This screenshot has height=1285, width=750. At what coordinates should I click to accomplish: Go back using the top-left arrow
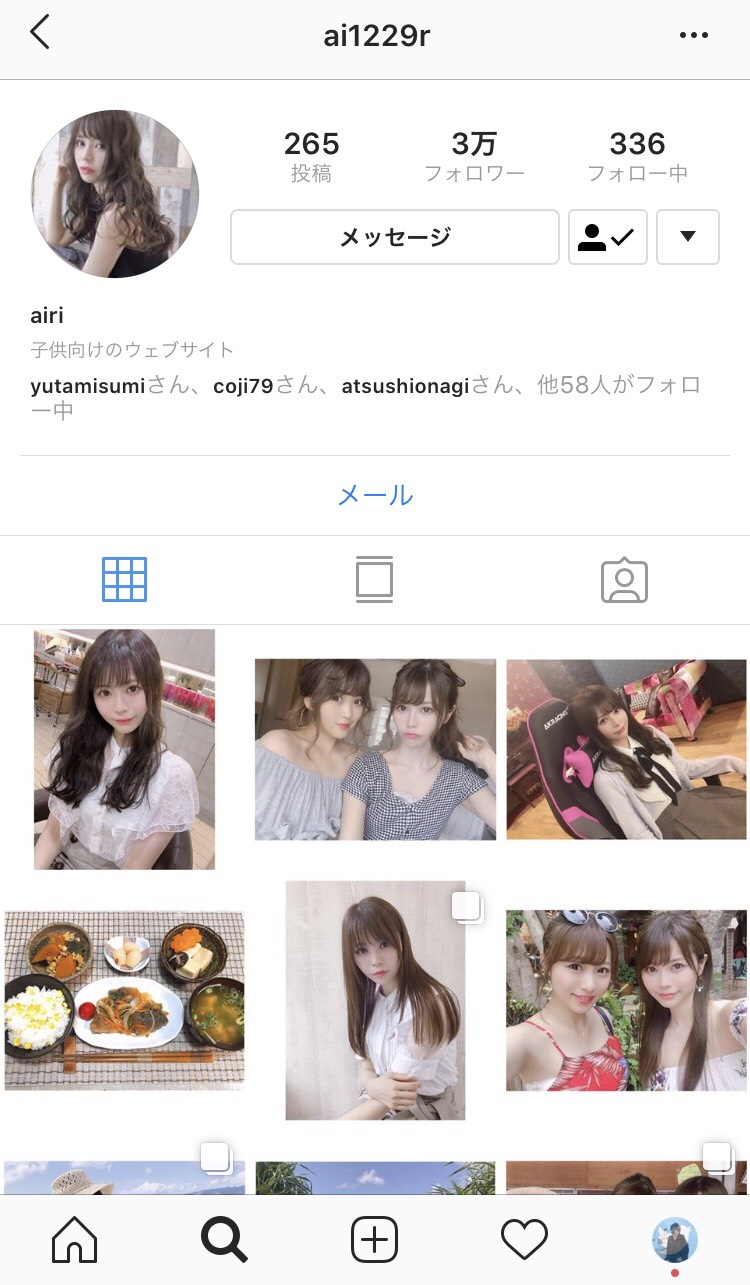click(x=39, y=33)
